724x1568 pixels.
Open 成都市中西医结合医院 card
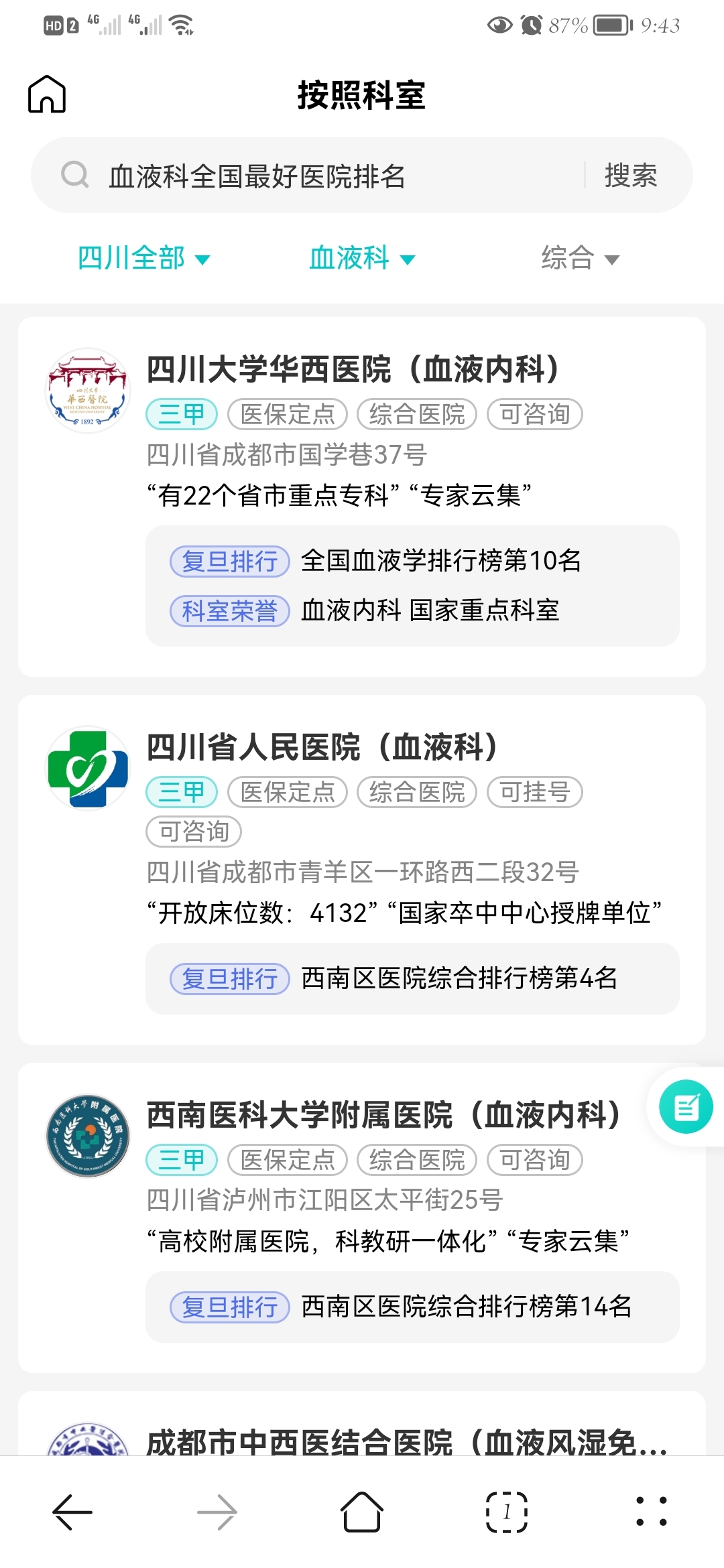362,1423
